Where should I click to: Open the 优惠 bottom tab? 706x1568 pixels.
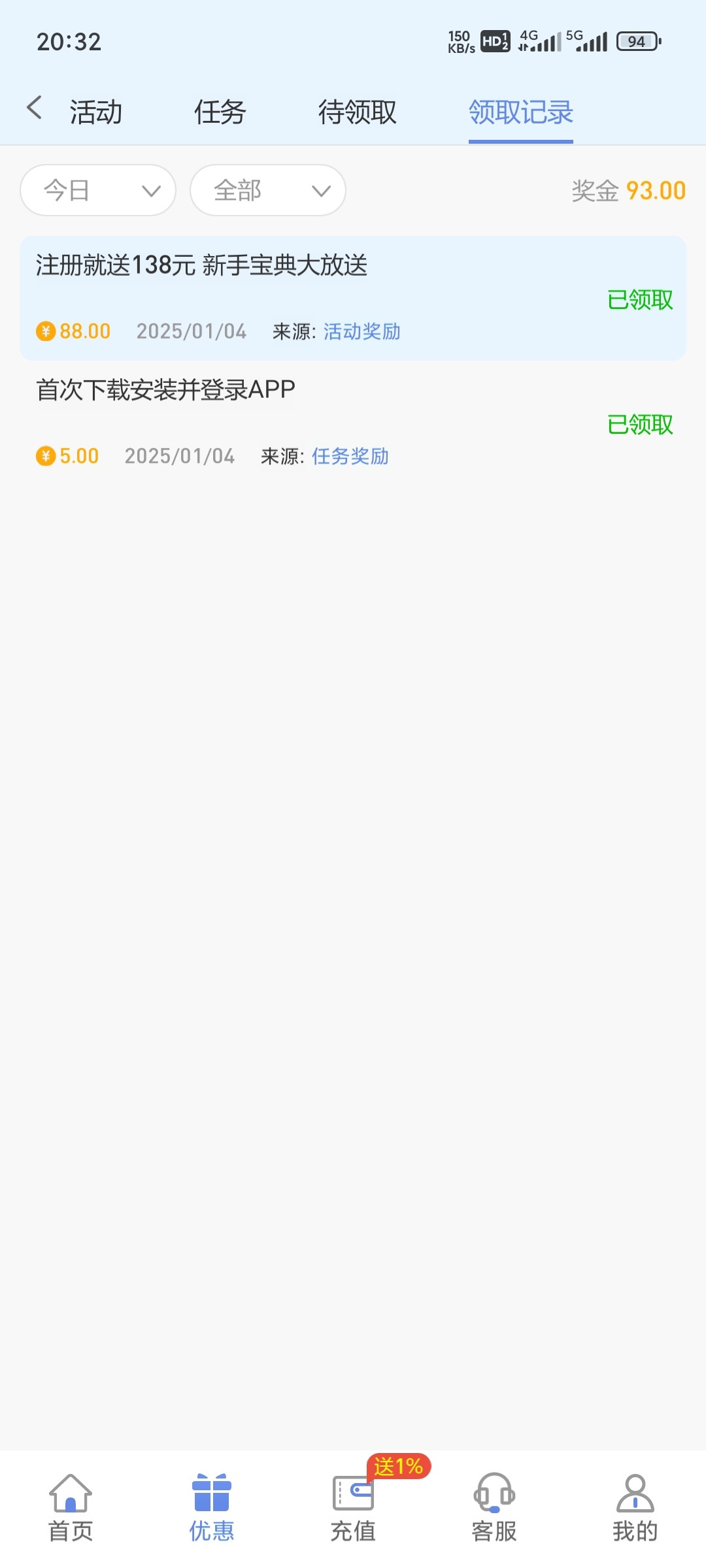click(x=212, y=1508)
